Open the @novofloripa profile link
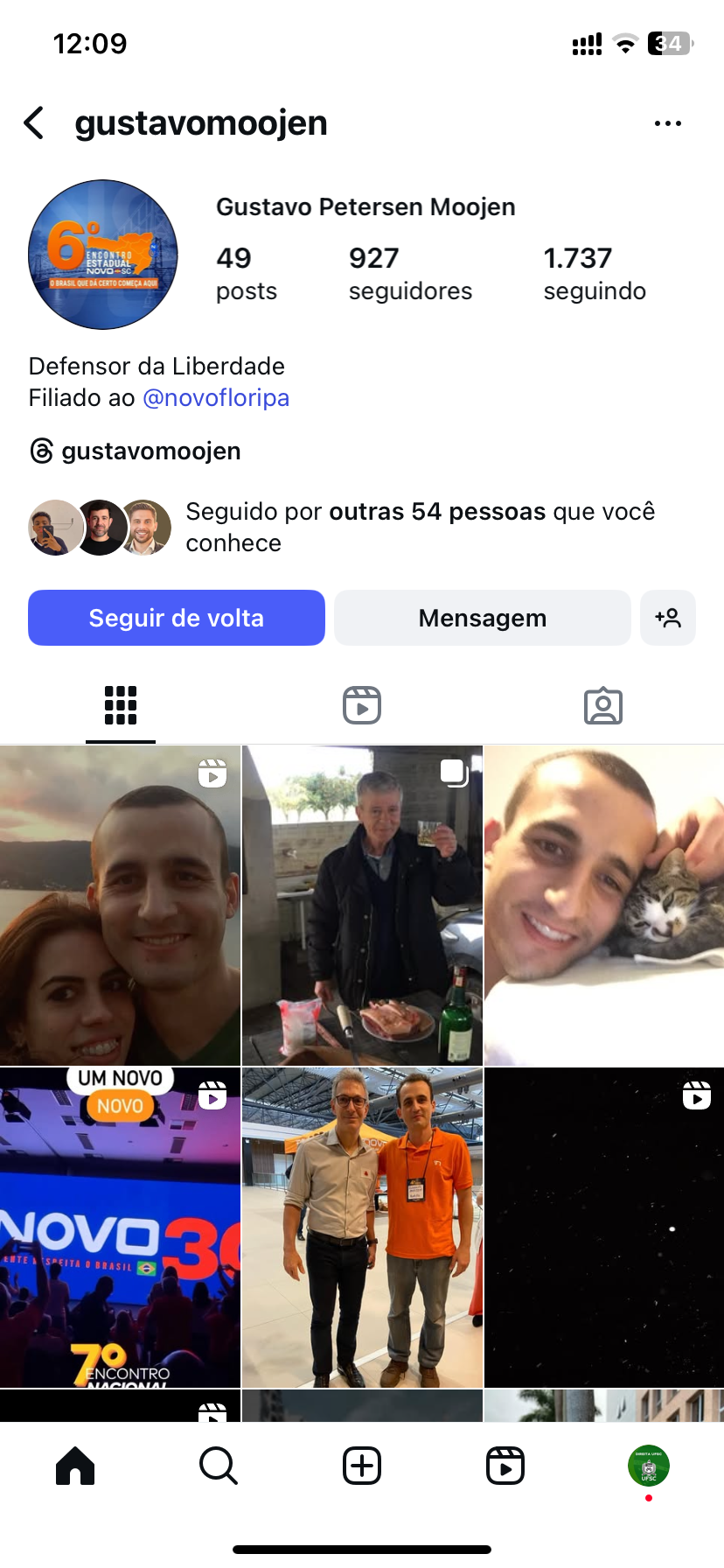This screenshot has height=1568, width=724. (x=215, y=398)
